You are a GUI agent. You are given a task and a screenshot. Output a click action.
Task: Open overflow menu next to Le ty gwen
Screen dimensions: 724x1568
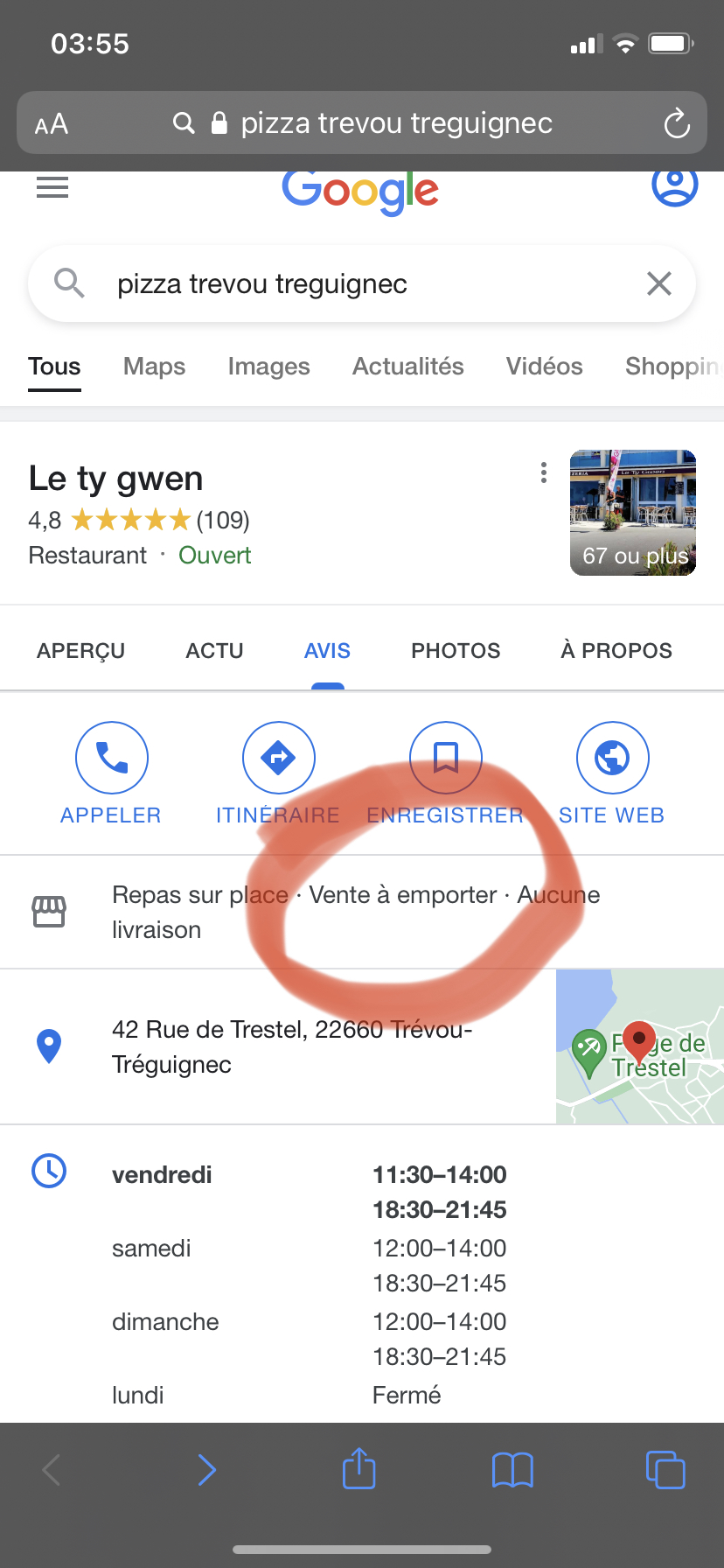544,473
